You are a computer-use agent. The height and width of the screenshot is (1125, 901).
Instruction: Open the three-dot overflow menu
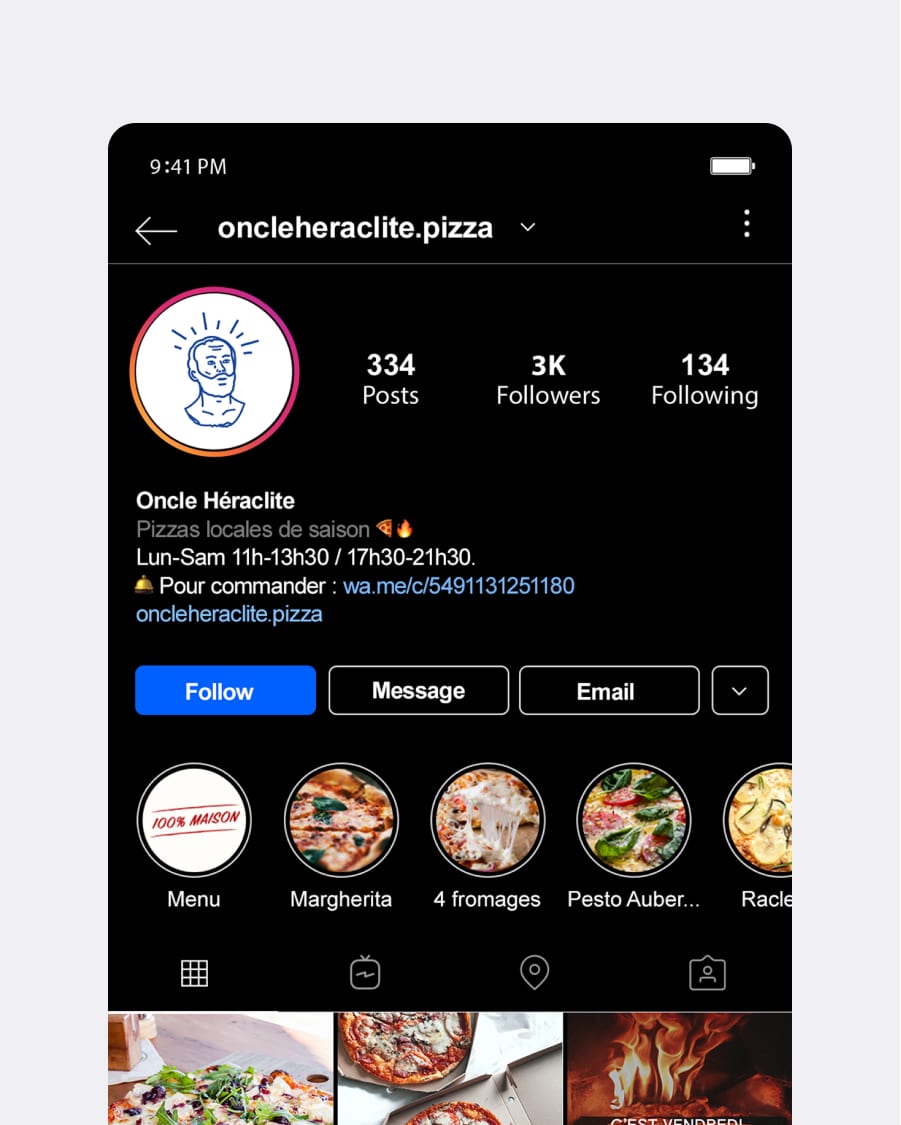(746, 224)
